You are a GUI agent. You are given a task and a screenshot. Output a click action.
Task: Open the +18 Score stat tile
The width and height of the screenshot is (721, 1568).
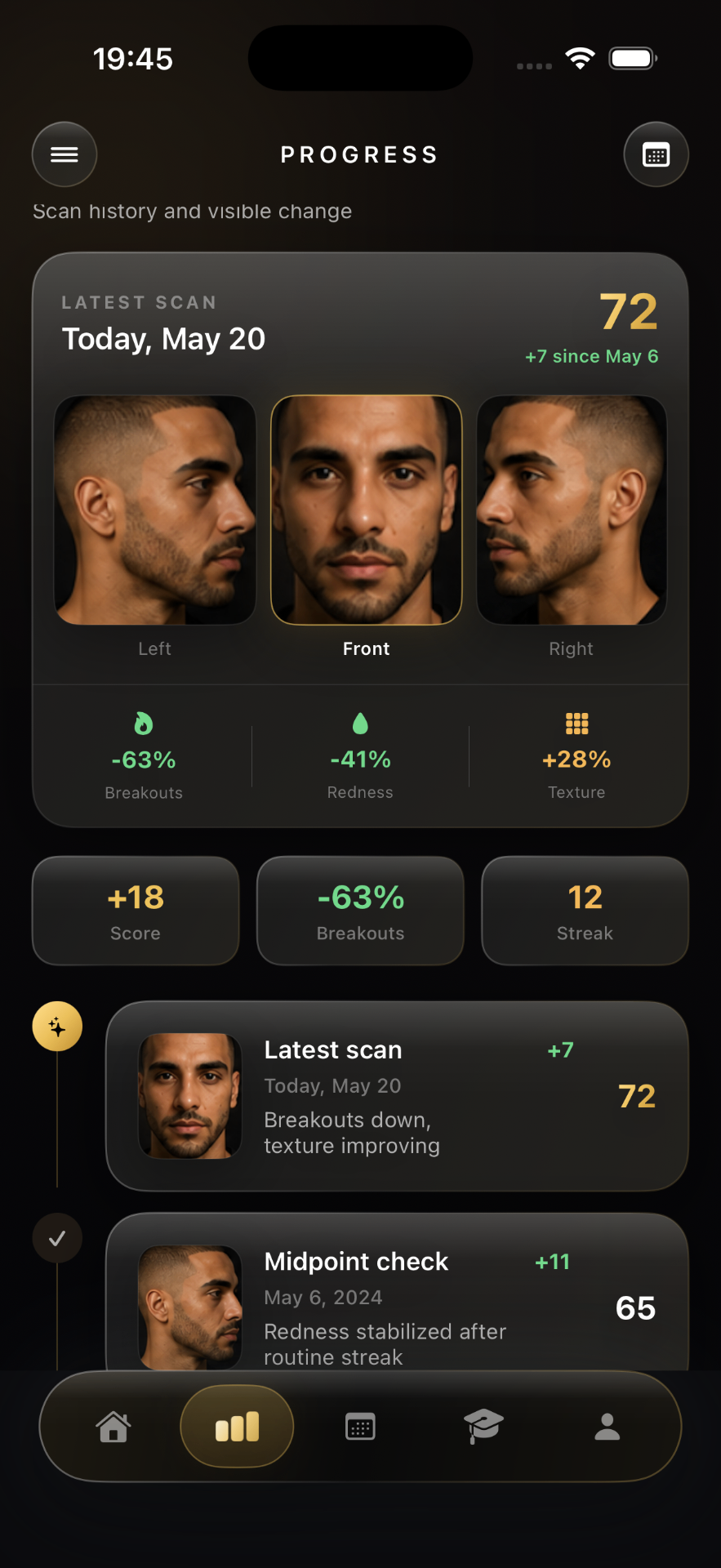(136, 911)
